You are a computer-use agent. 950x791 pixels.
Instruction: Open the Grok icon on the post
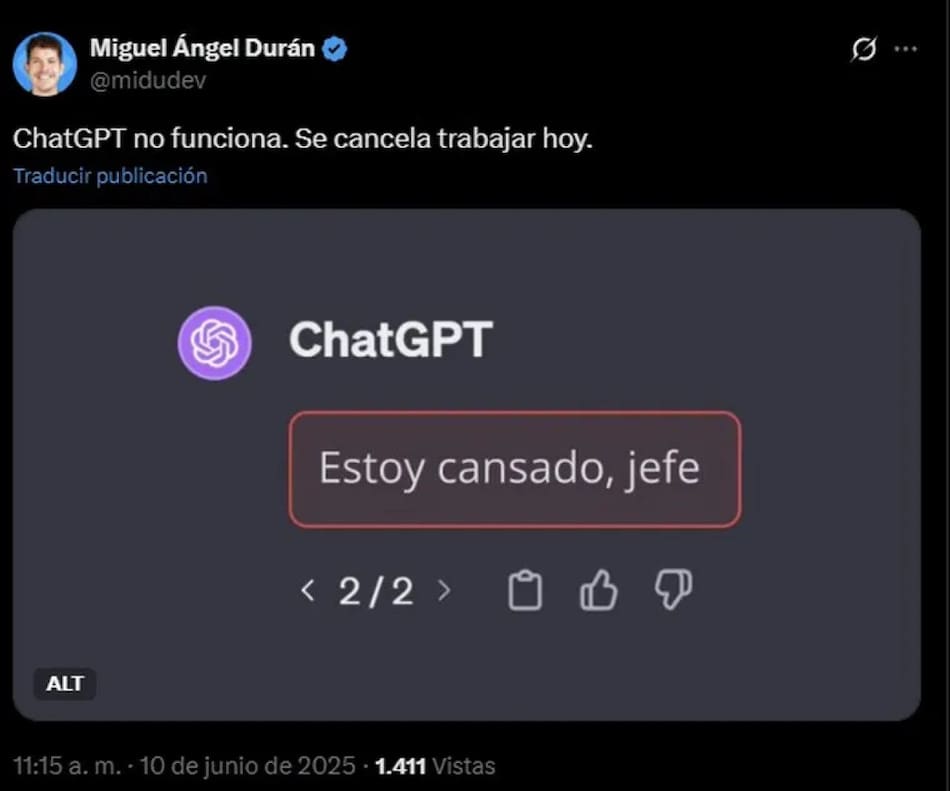pos(863,49)
